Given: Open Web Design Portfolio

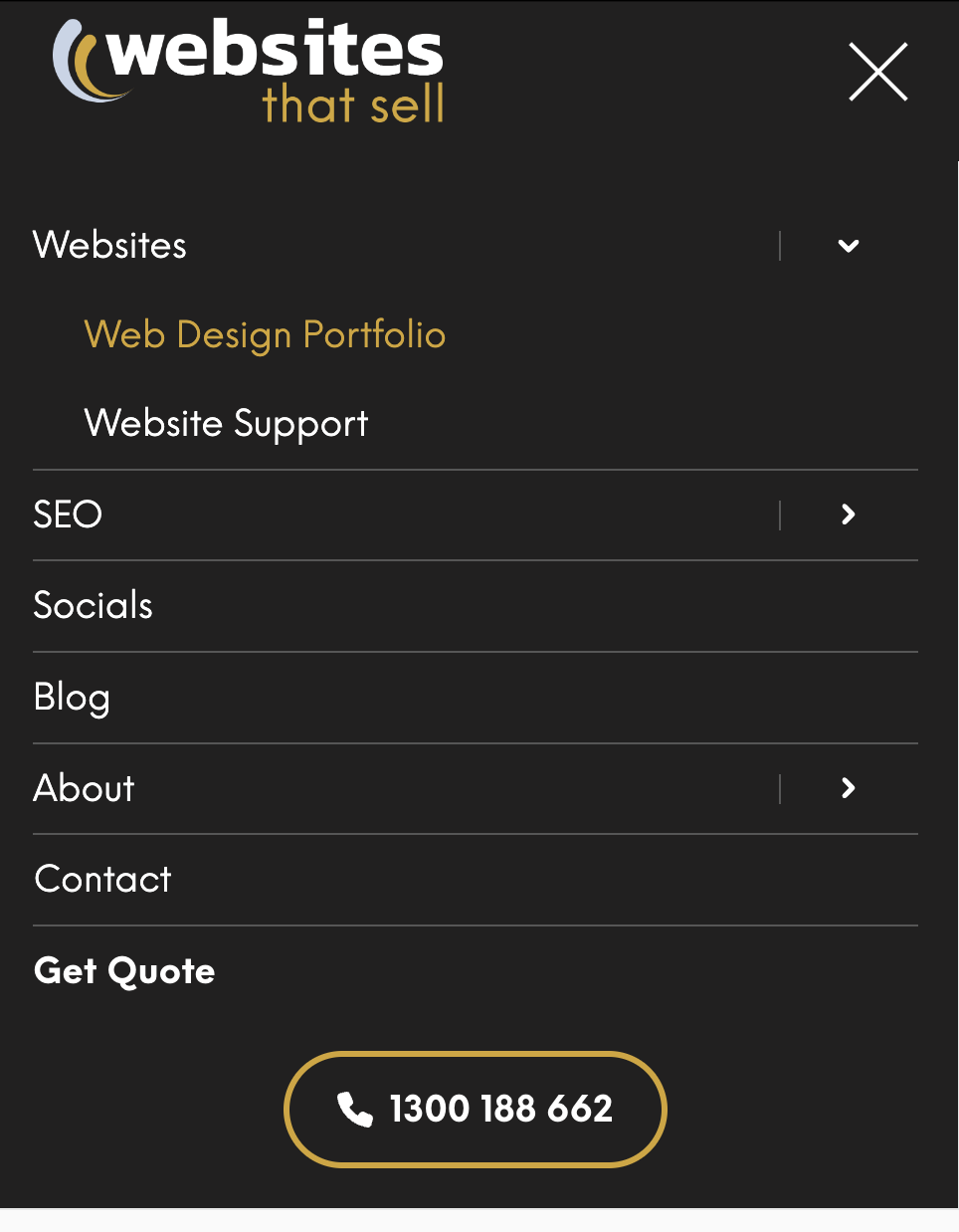Looking at the screenshot, I should pos(265,335).
